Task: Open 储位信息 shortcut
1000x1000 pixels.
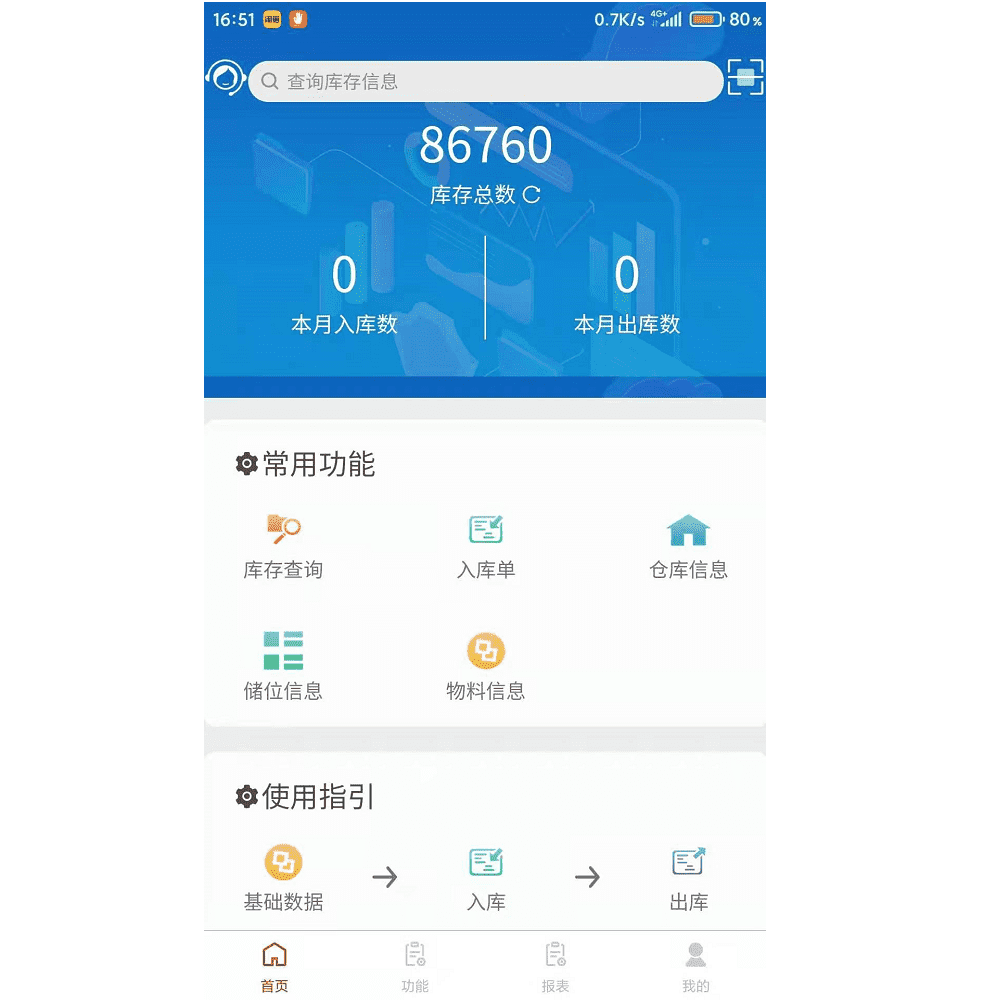Action: pos(283,666)
